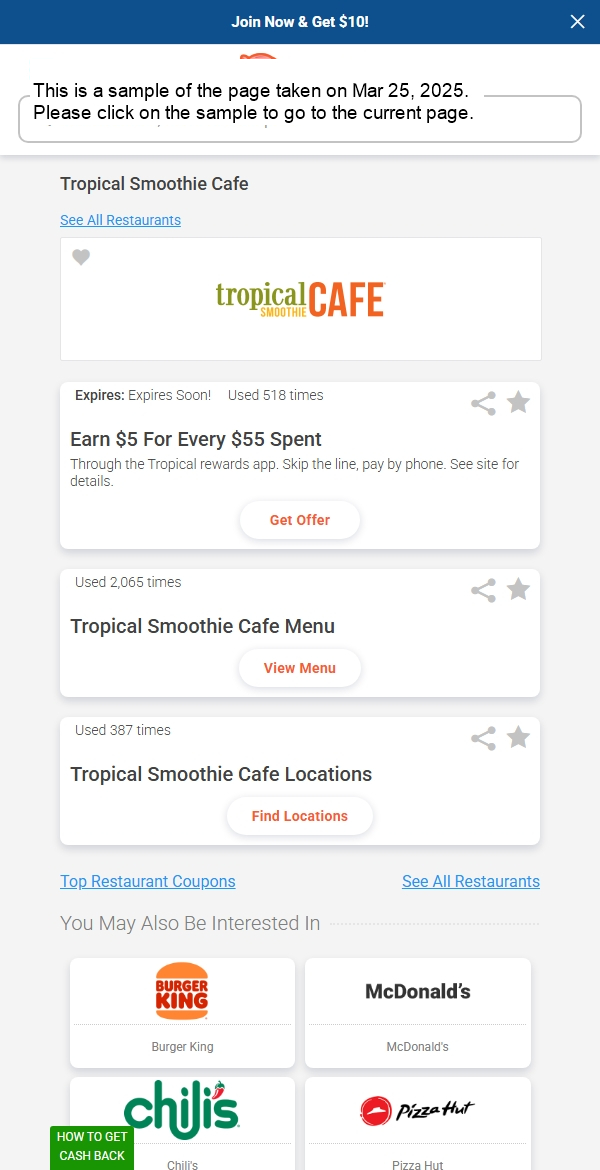
Task: Tap the Find Locations button
Action: (x=300, y=816)
